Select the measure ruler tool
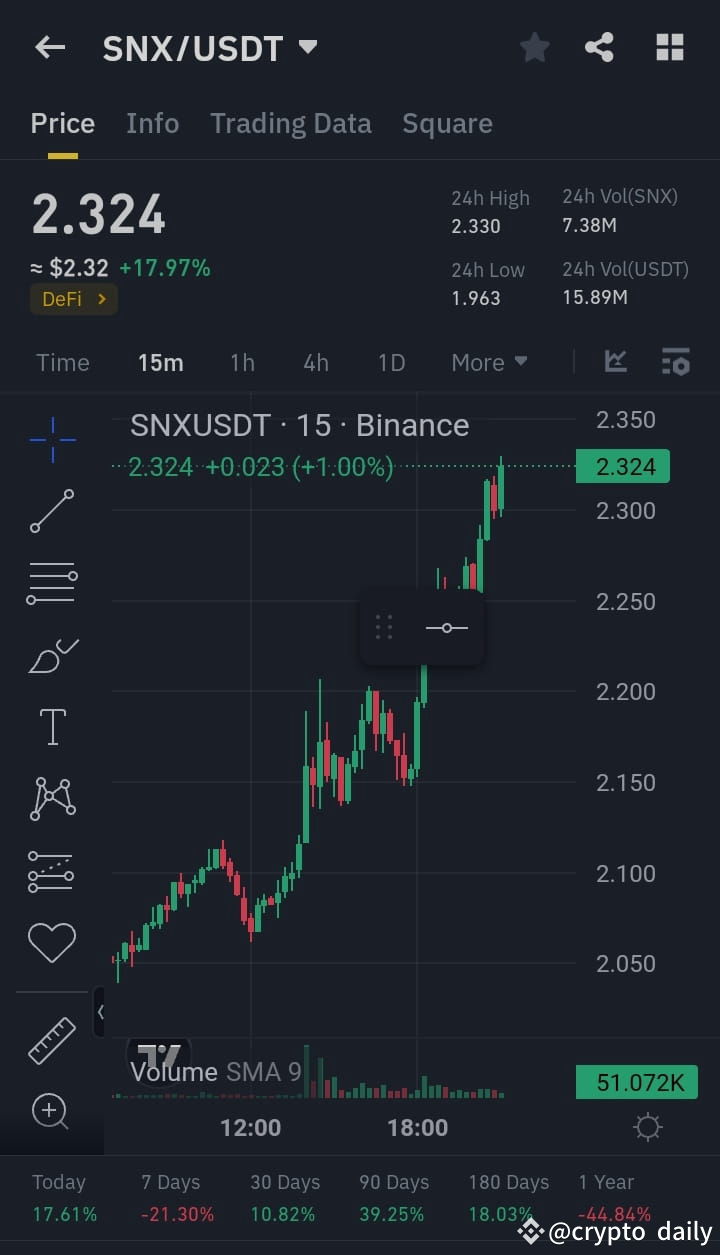 point(52,1040)
